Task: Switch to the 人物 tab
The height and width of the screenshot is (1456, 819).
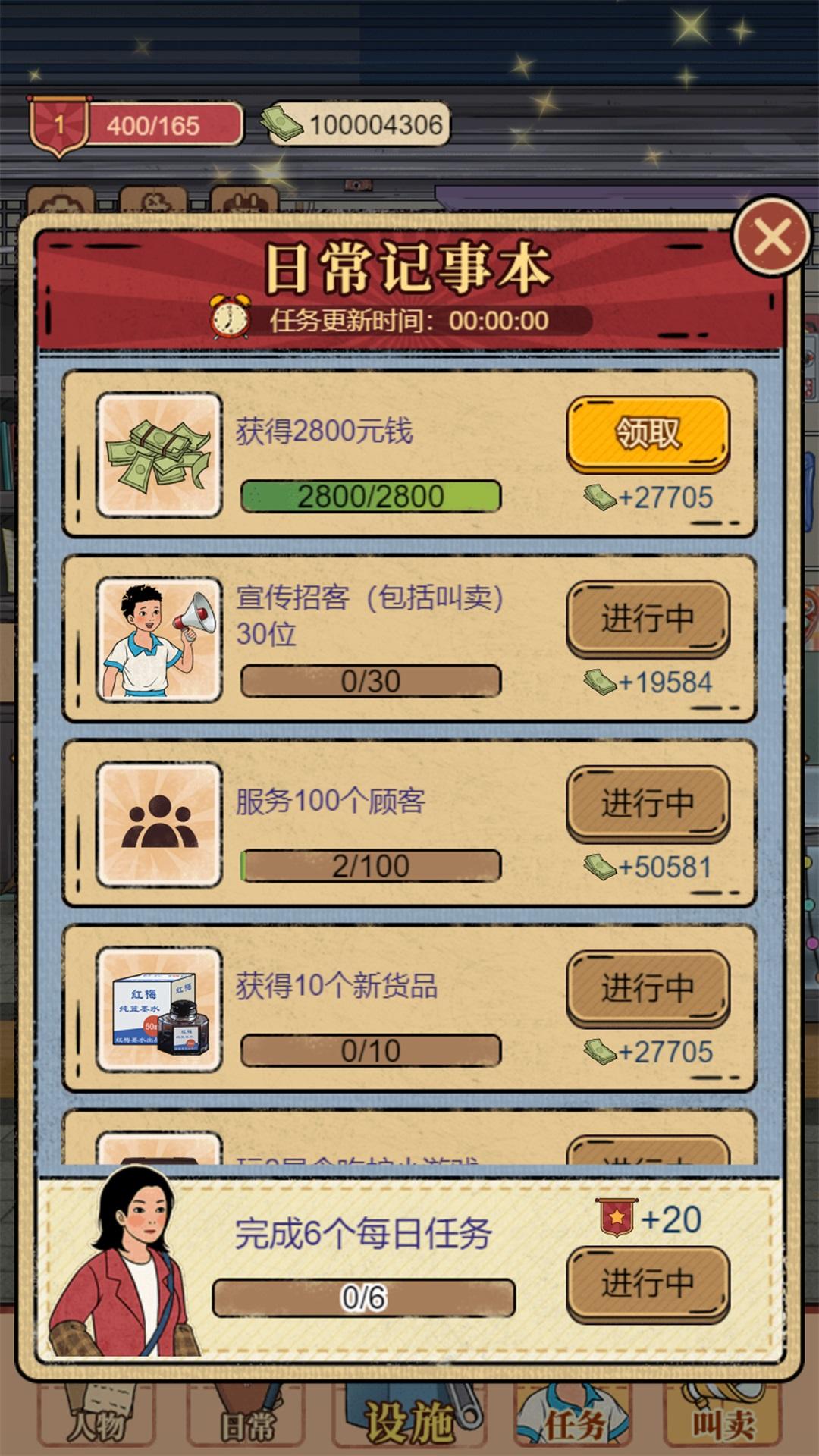Action: point(95,1426)
